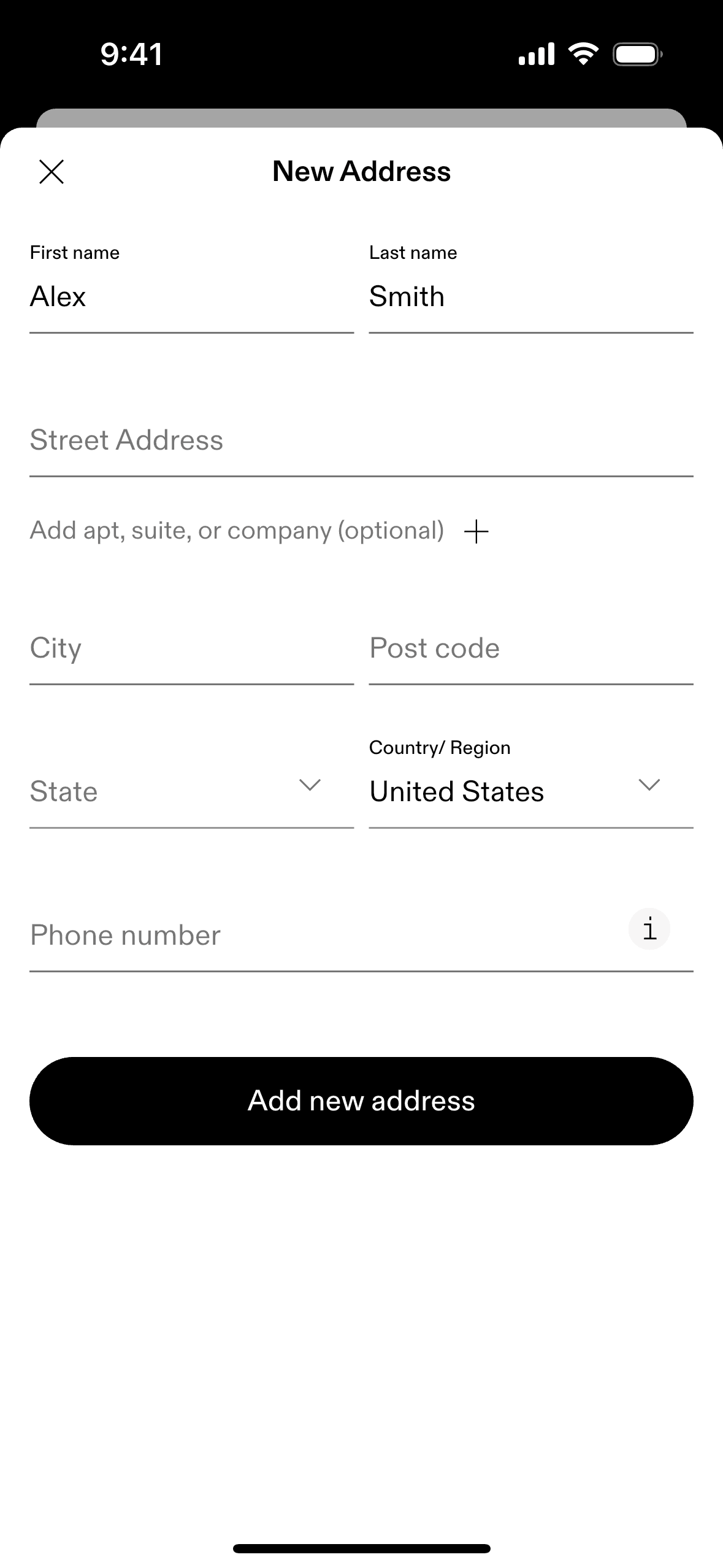Expand the State dropdown
Viewport: 723px width, 1568px height.
190,791
